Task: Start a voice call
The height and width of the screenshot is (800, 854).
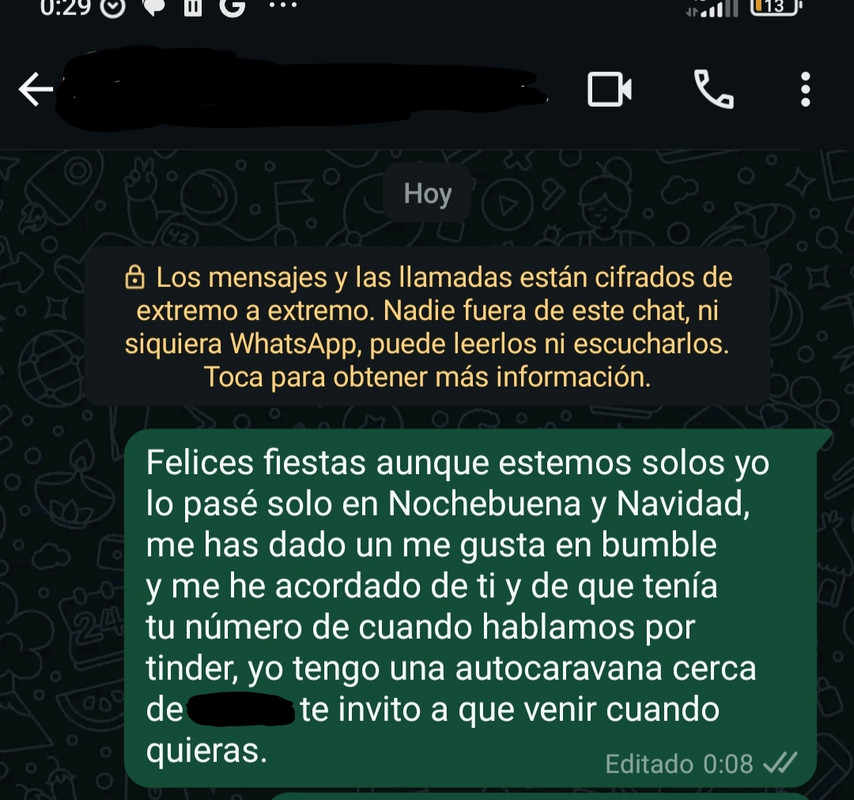Action: (x=713, y=90)
